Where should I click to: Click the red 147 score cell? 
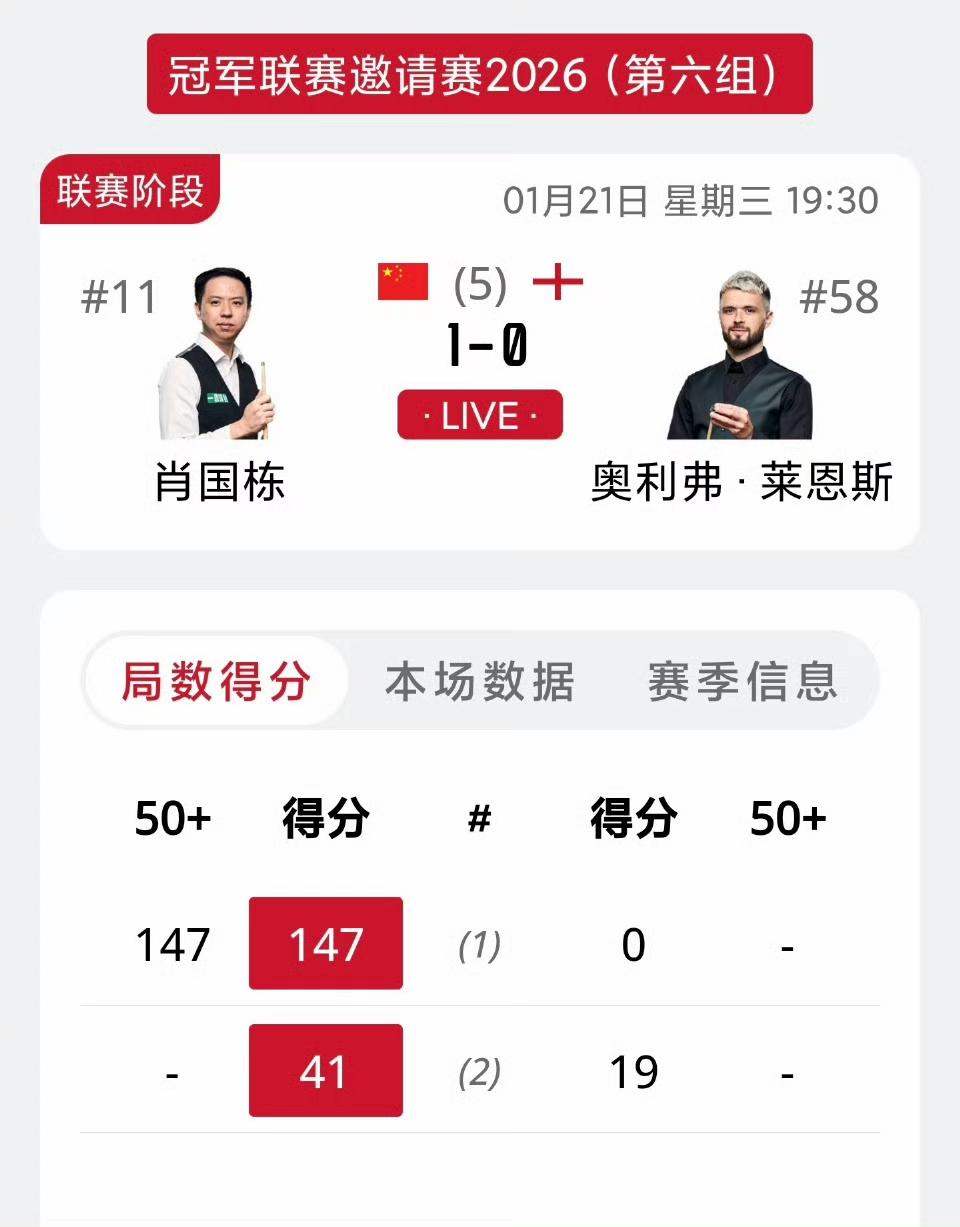coord(325,942)
